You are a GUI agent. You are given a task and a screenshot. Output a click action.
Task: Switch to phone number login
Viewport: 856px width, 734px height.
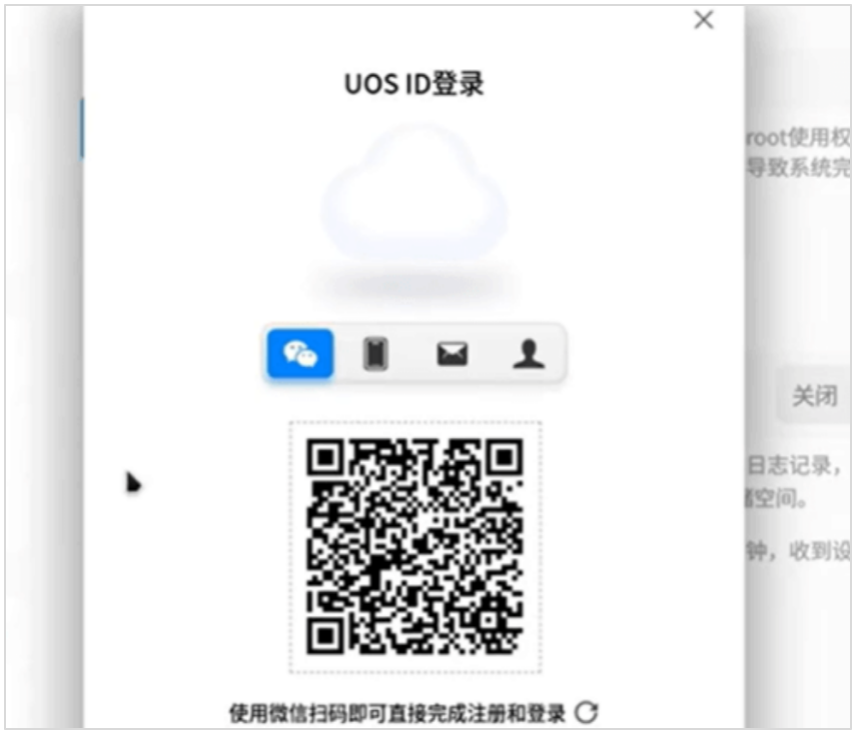pyautogui.click(x=375, y=353)
